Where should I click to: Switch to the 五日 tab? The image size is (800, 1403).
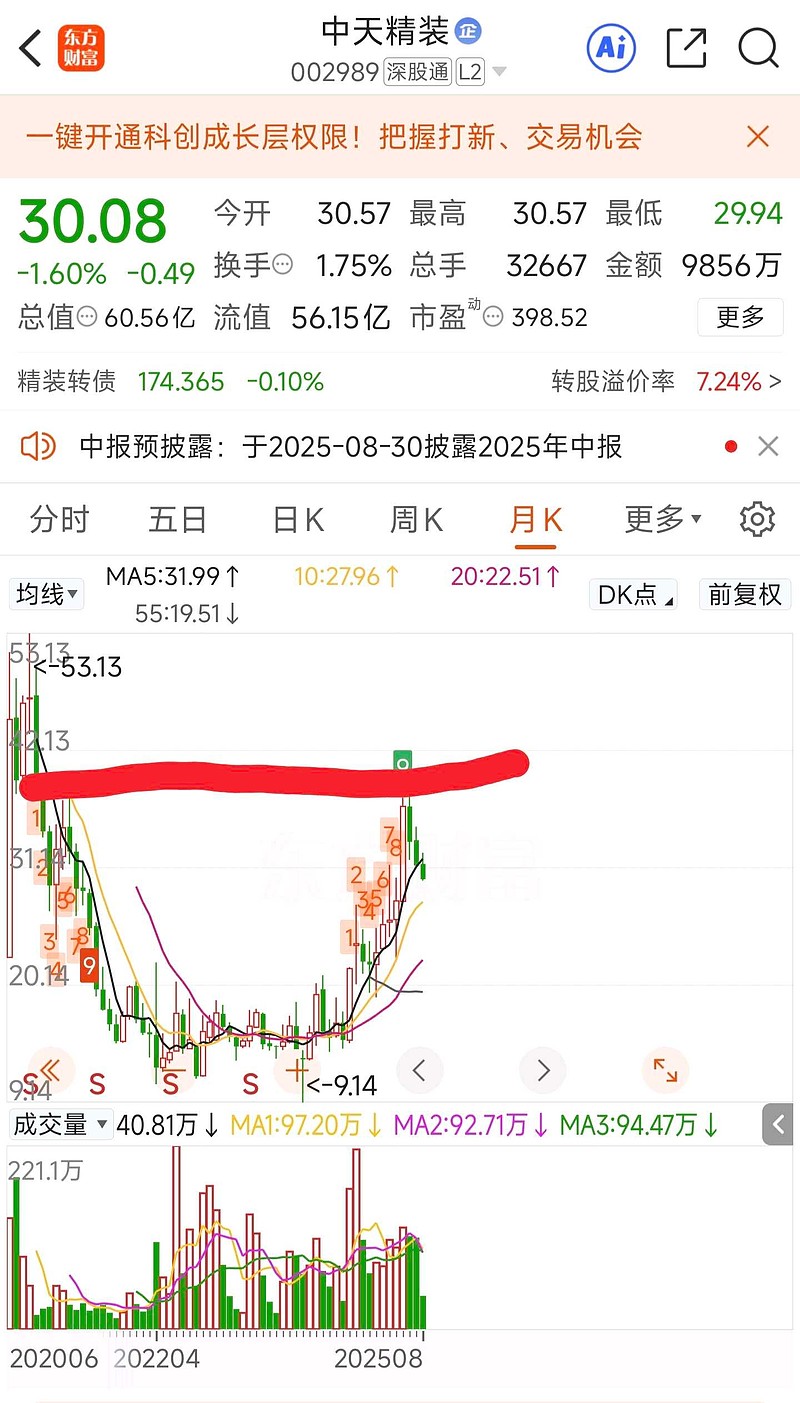[178, 519]
